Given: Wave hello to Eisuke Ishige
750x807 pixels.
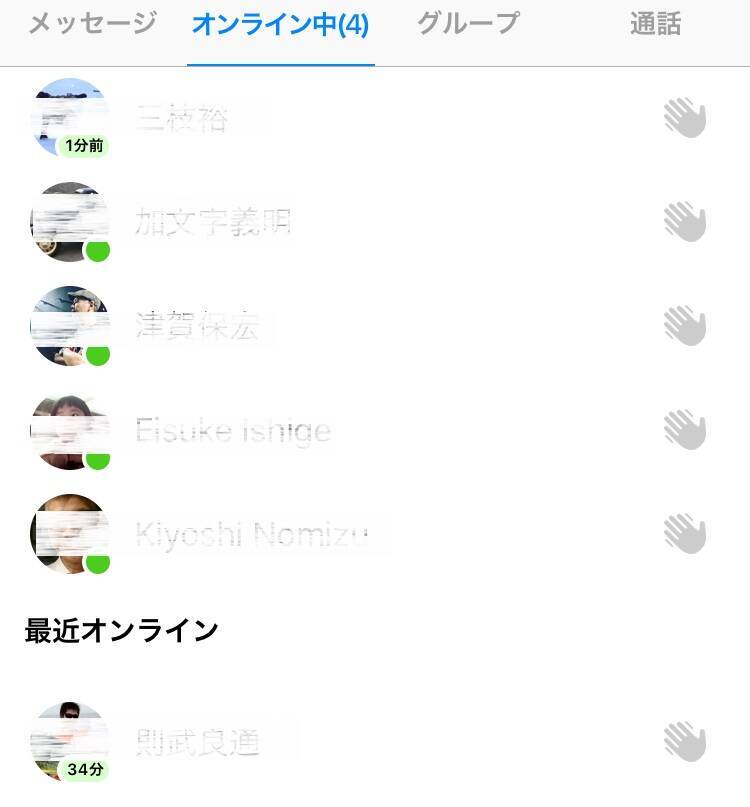Looking at the screenshot, I should pyautogui.click(x=685, y=430).
